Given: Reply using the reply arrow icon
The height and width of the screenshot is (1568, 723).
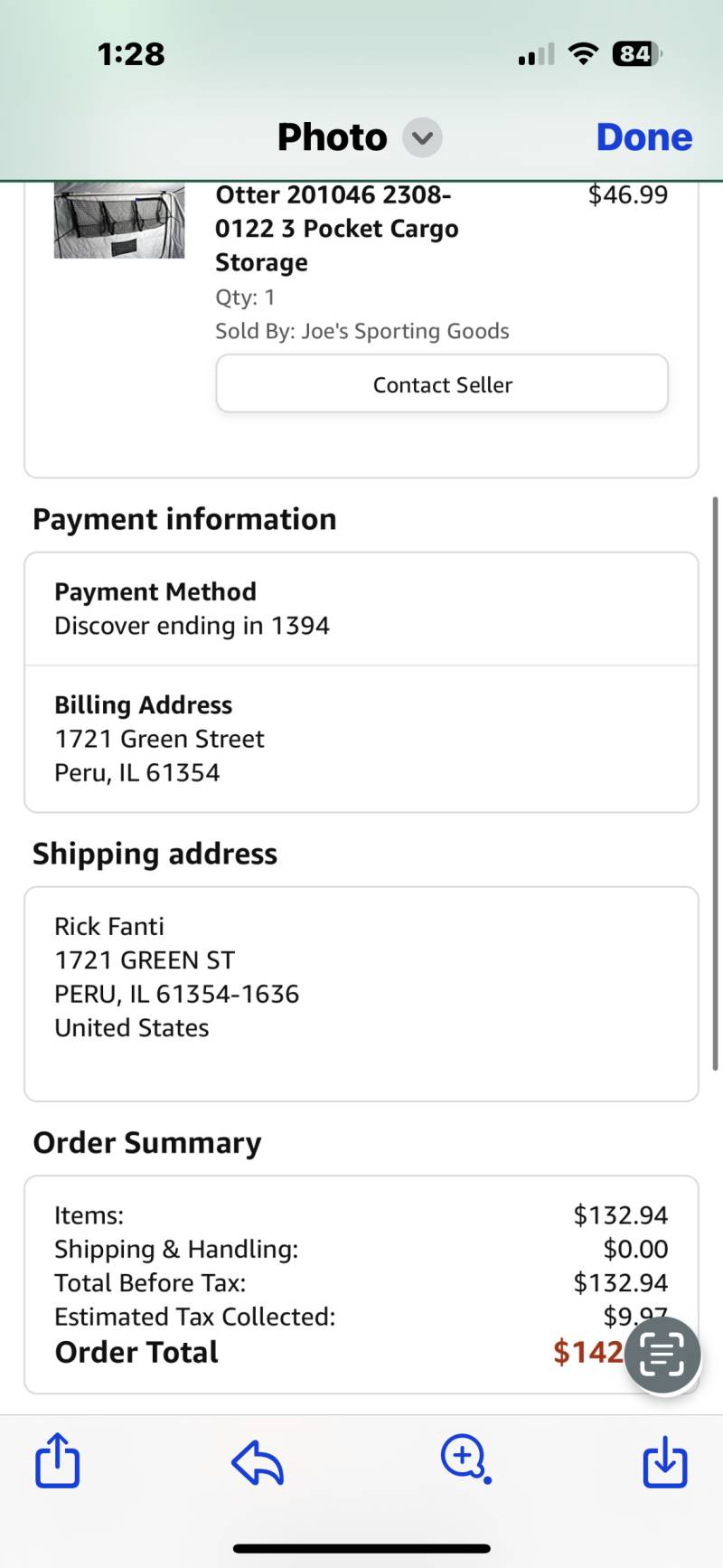Looking at the screenshot, I should [x=258, y=1462].
